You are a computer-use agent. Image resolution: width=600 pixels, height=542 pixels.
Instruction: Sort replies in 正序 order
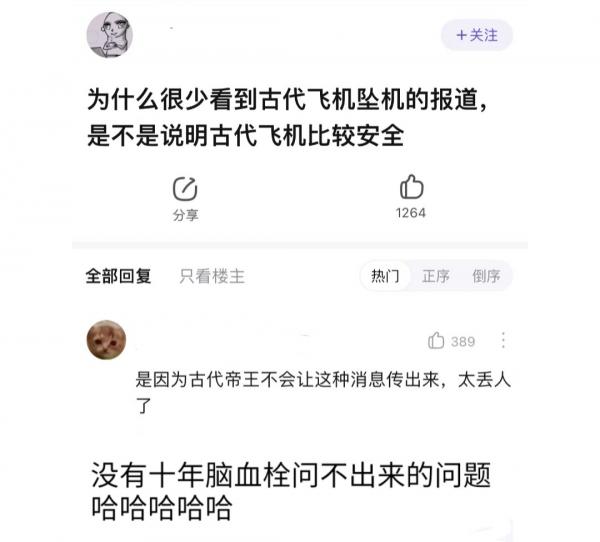click(436, 276)
